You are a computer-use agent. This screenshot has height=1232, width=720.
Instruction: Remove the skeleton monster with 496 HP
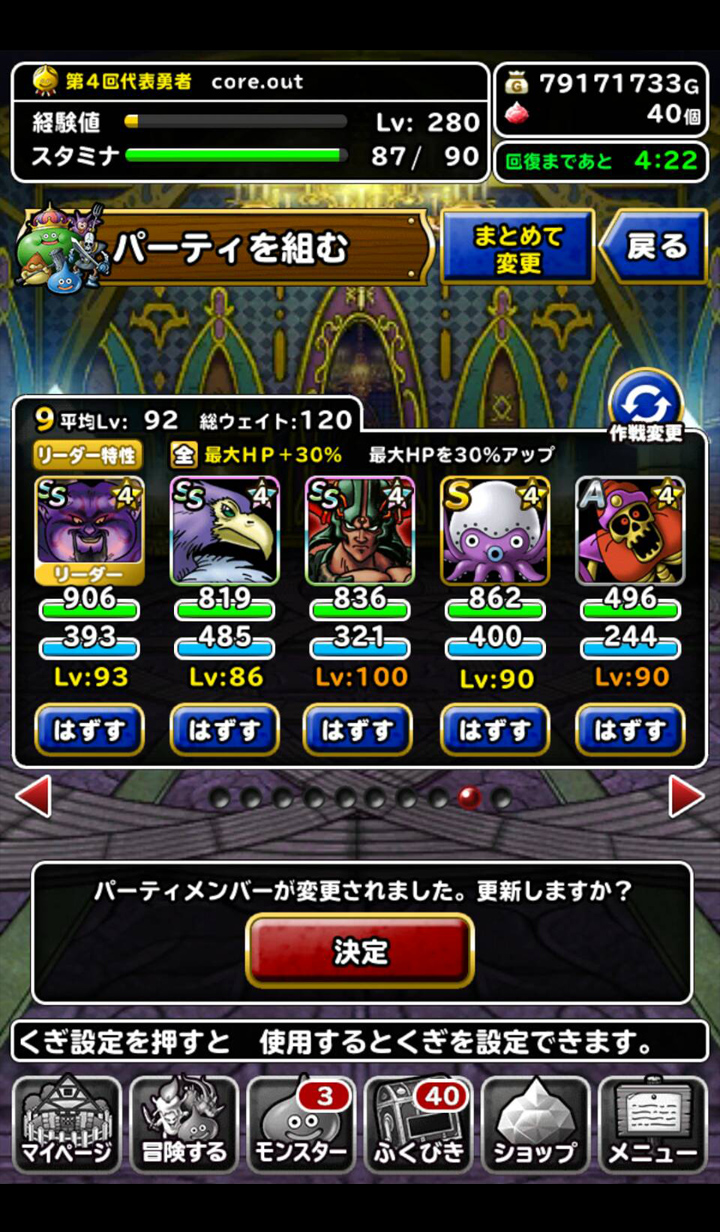630,730
